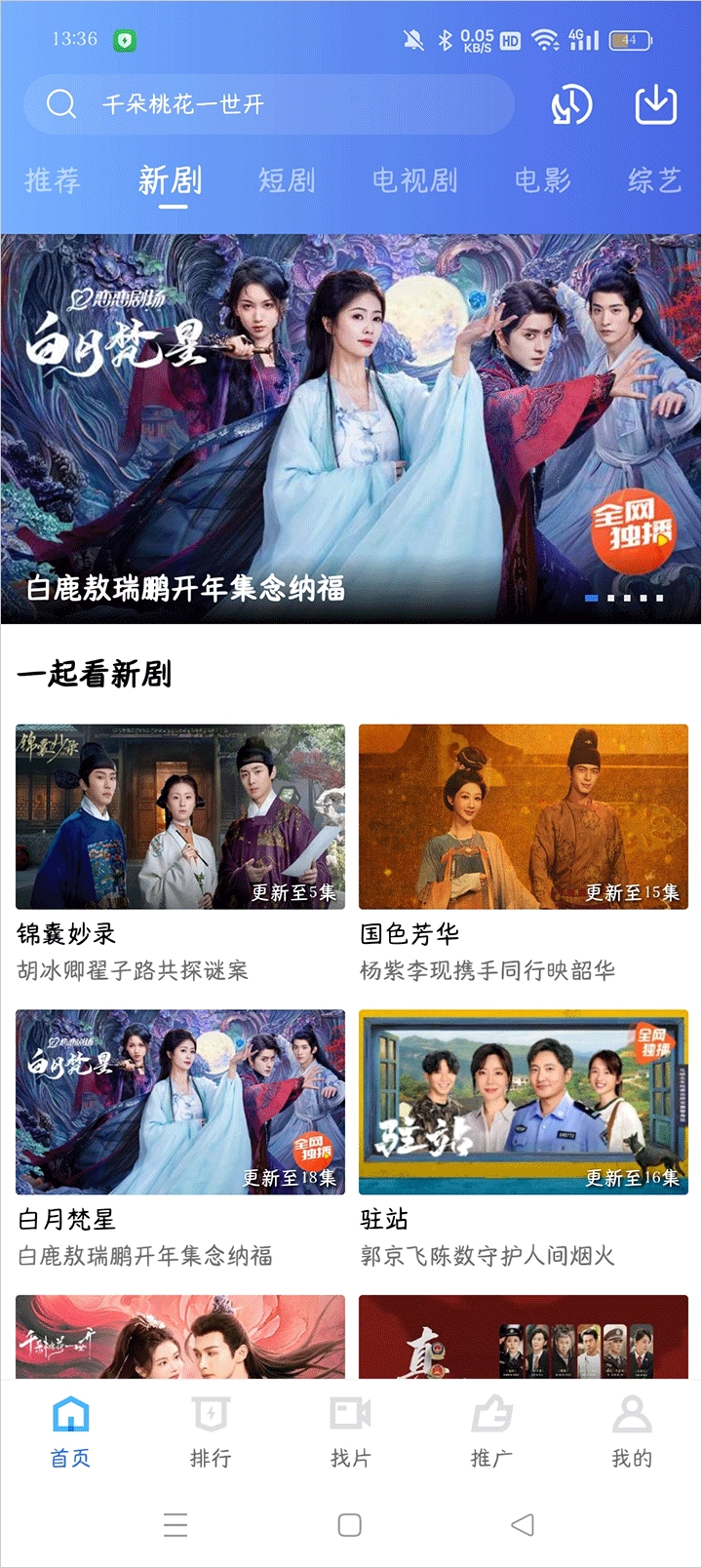Open the 国色芳华 poster thumbnail
The height and width of the screenshot is (1568, 702).
click(524, 817)
